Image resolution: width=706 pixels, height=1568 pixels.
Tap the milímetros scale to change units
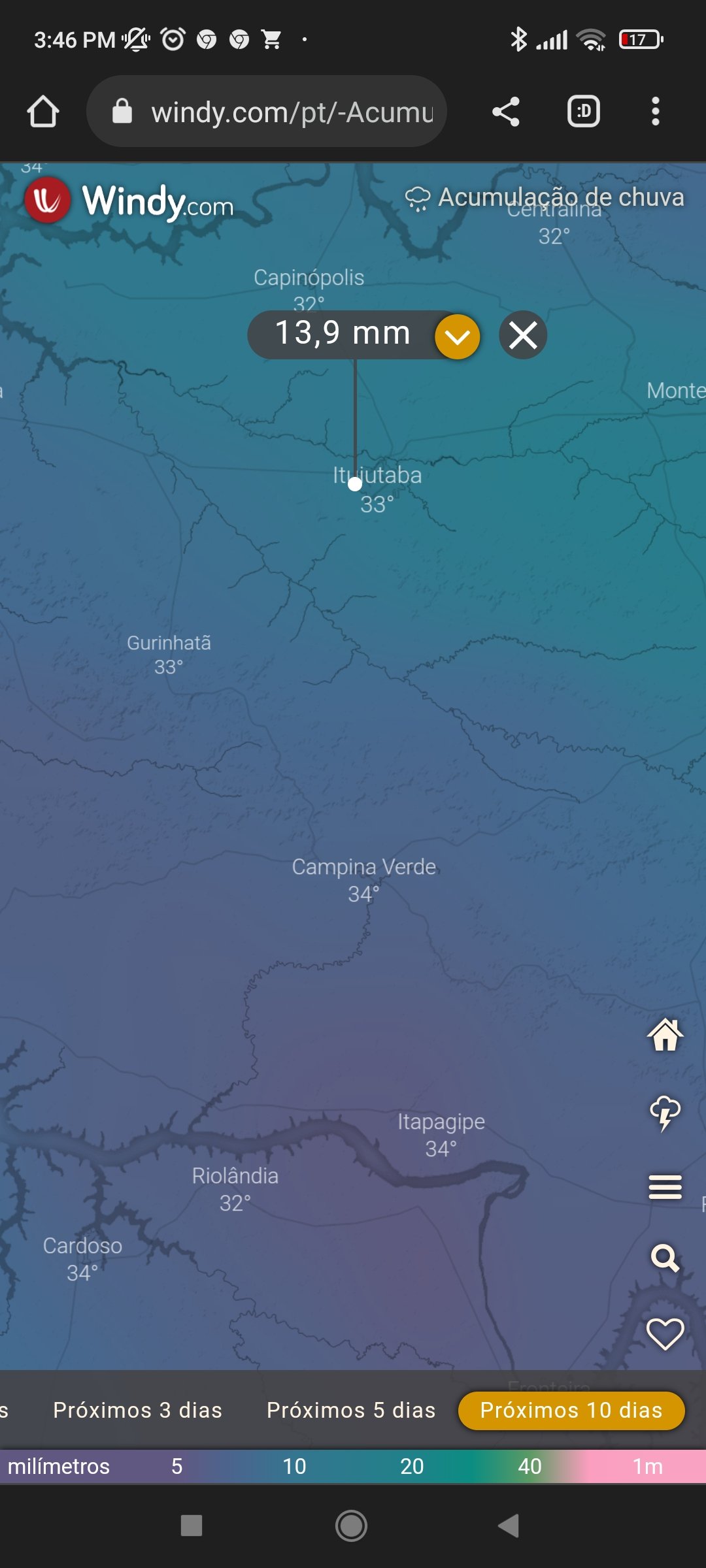(x=353, y=1466)
